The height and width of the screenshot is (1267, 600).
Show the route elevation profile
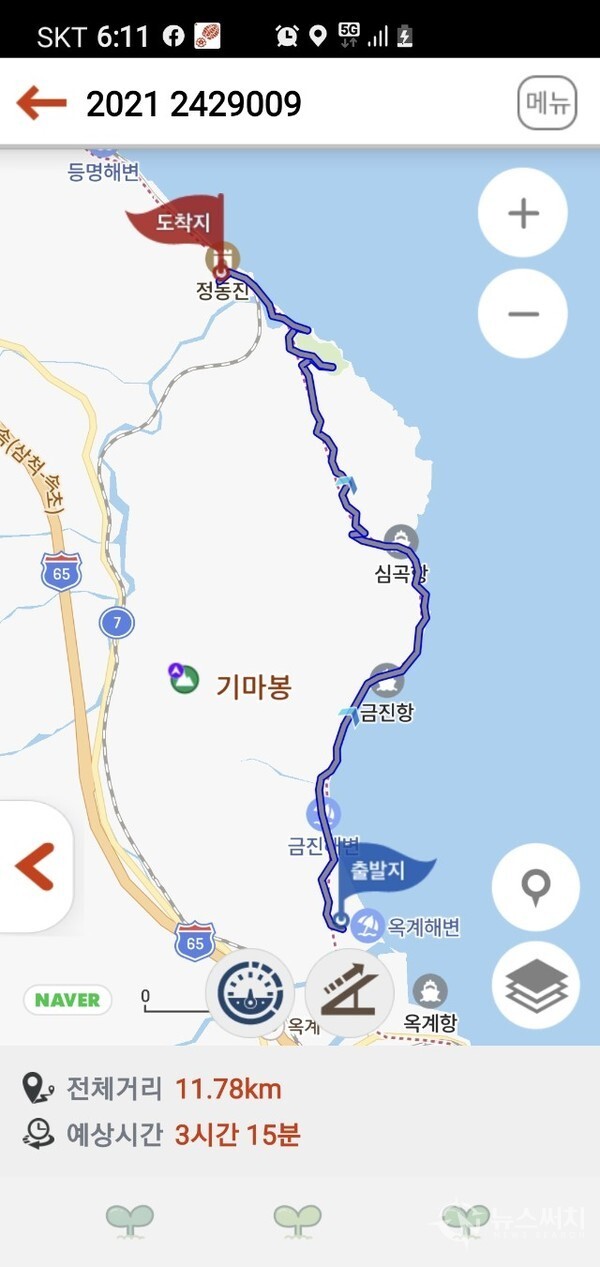[x=349, y=993]
